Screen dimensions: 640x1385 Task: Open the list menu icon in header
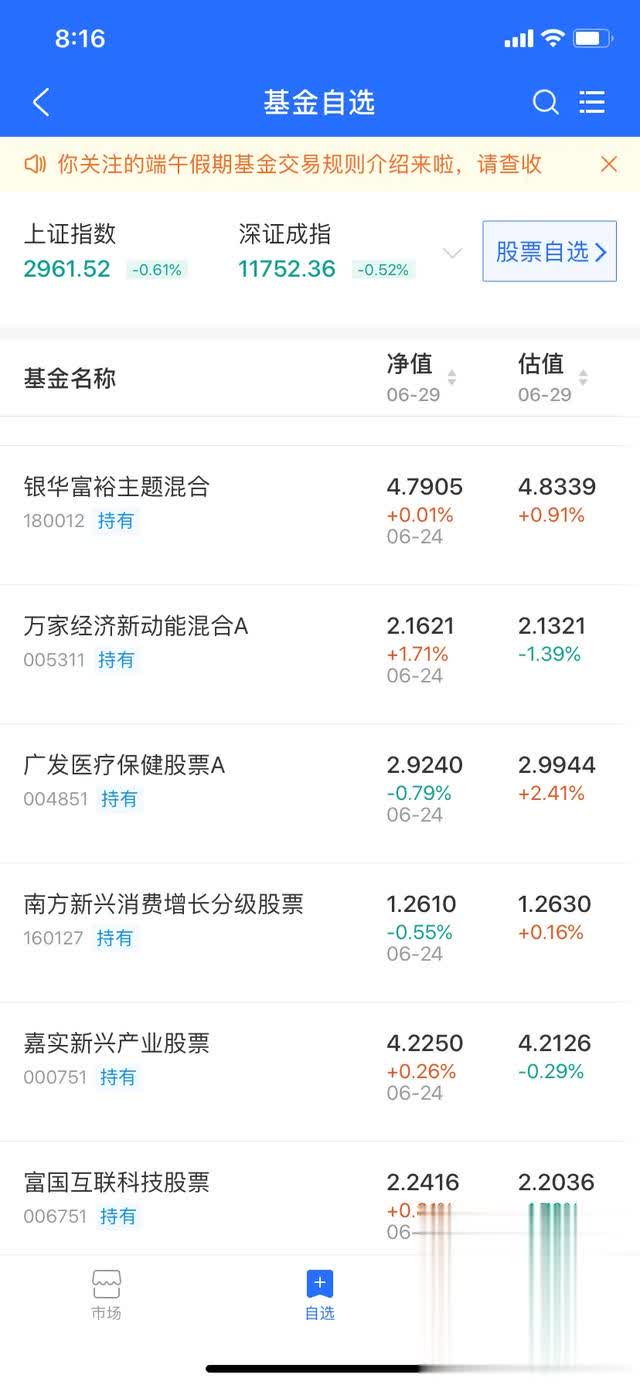tap(592, 102)
